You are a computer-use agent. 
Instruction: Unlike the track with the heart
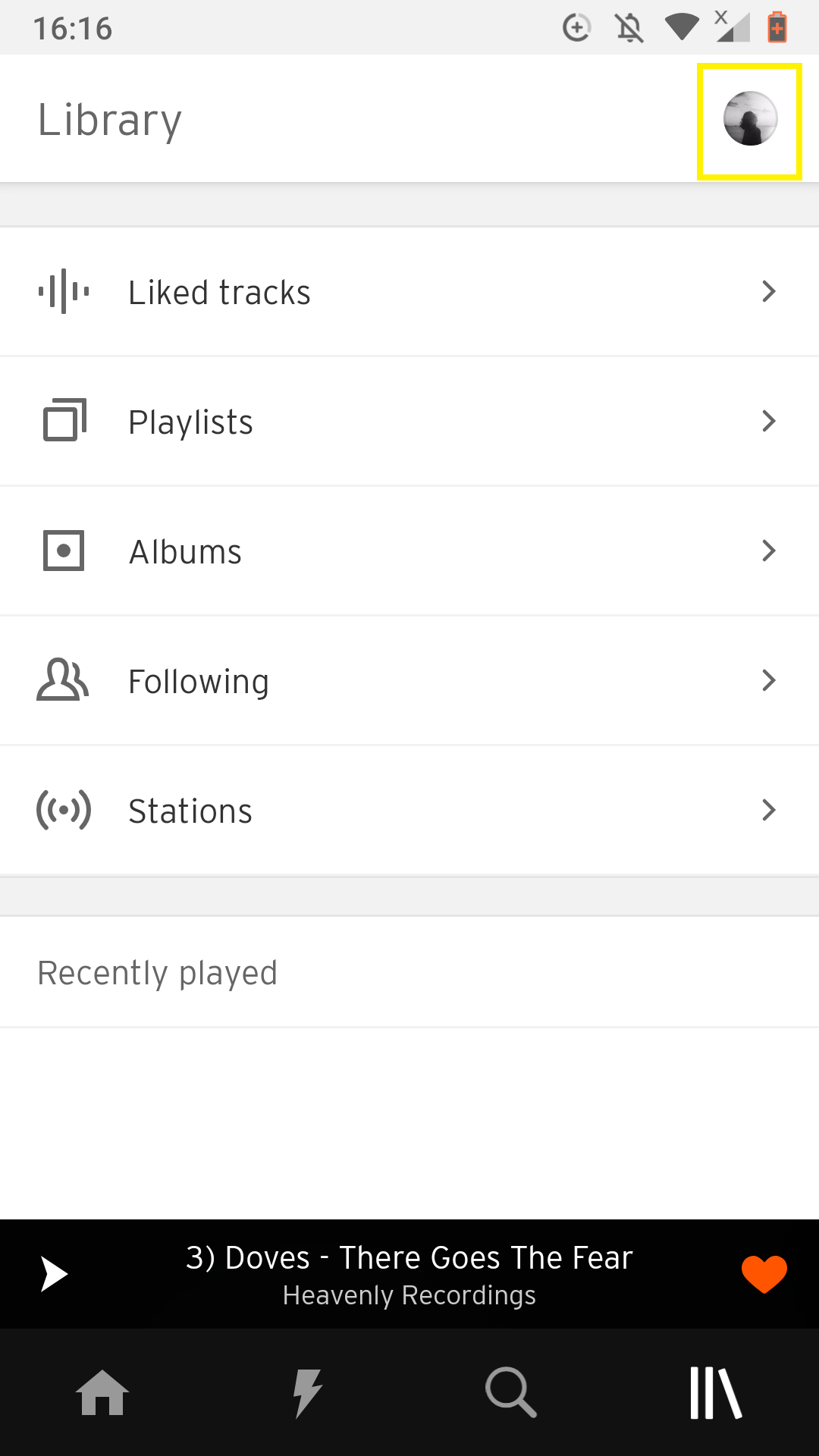click(764, 1274)
